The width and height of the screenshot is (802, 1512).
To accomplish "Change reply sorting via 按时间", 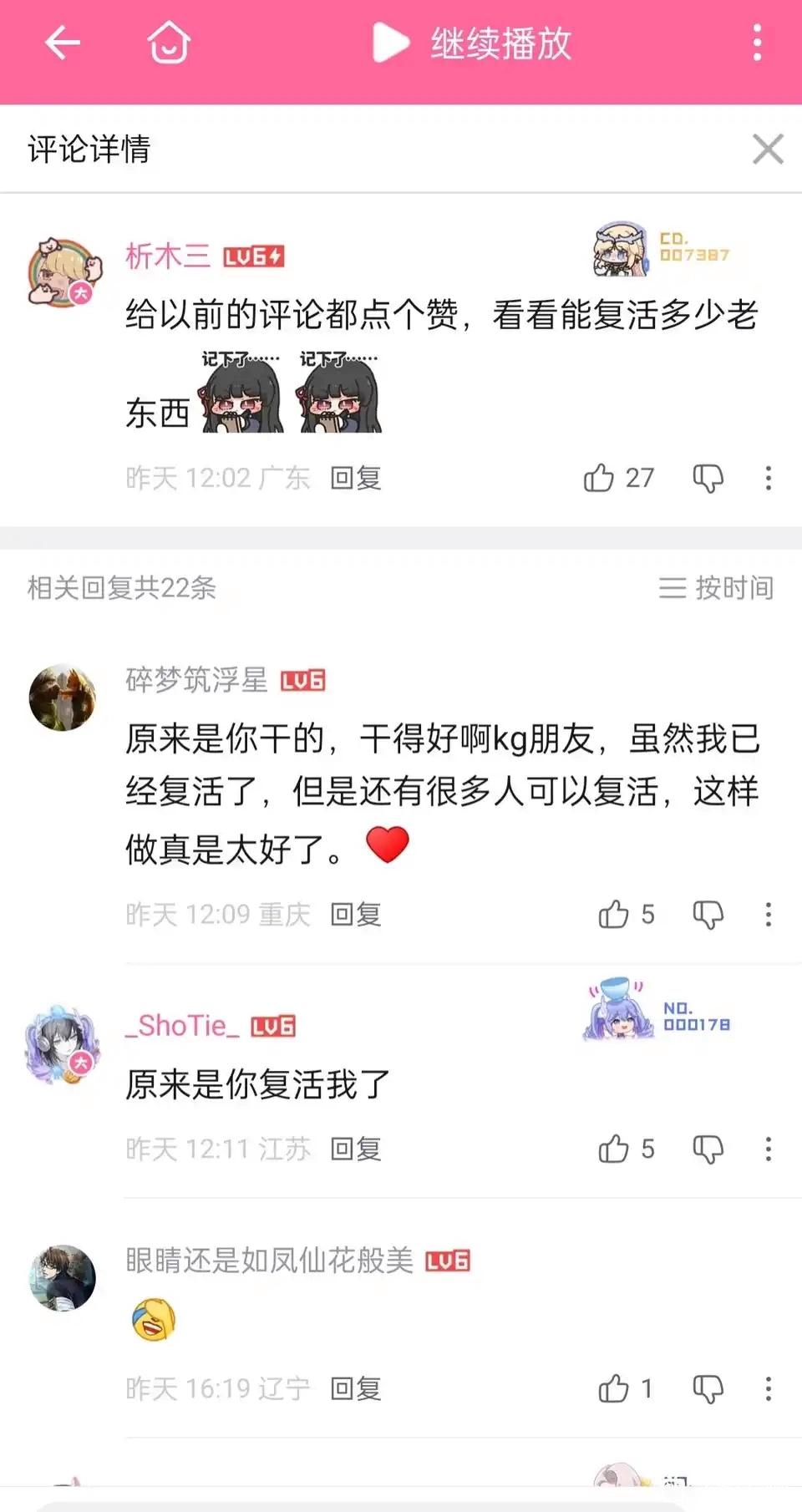I will pyautogui.click(x=716, y=588).
